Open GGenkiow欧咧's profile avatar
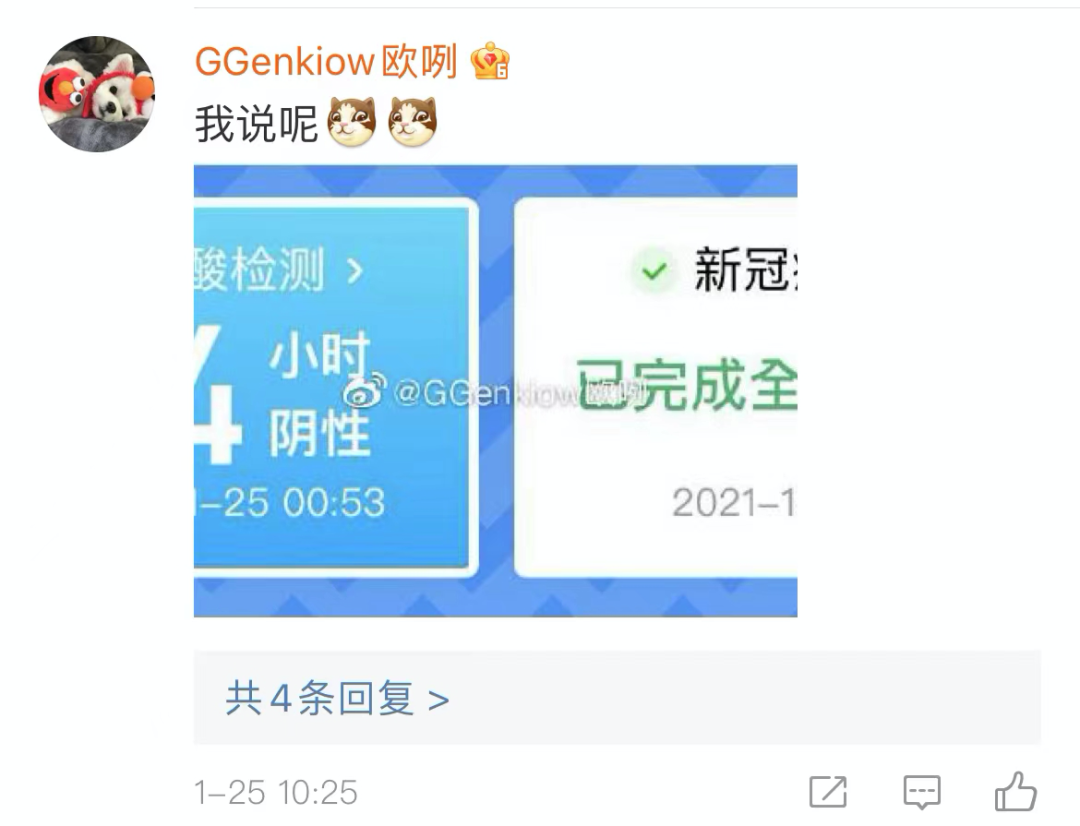 point(96,94)
